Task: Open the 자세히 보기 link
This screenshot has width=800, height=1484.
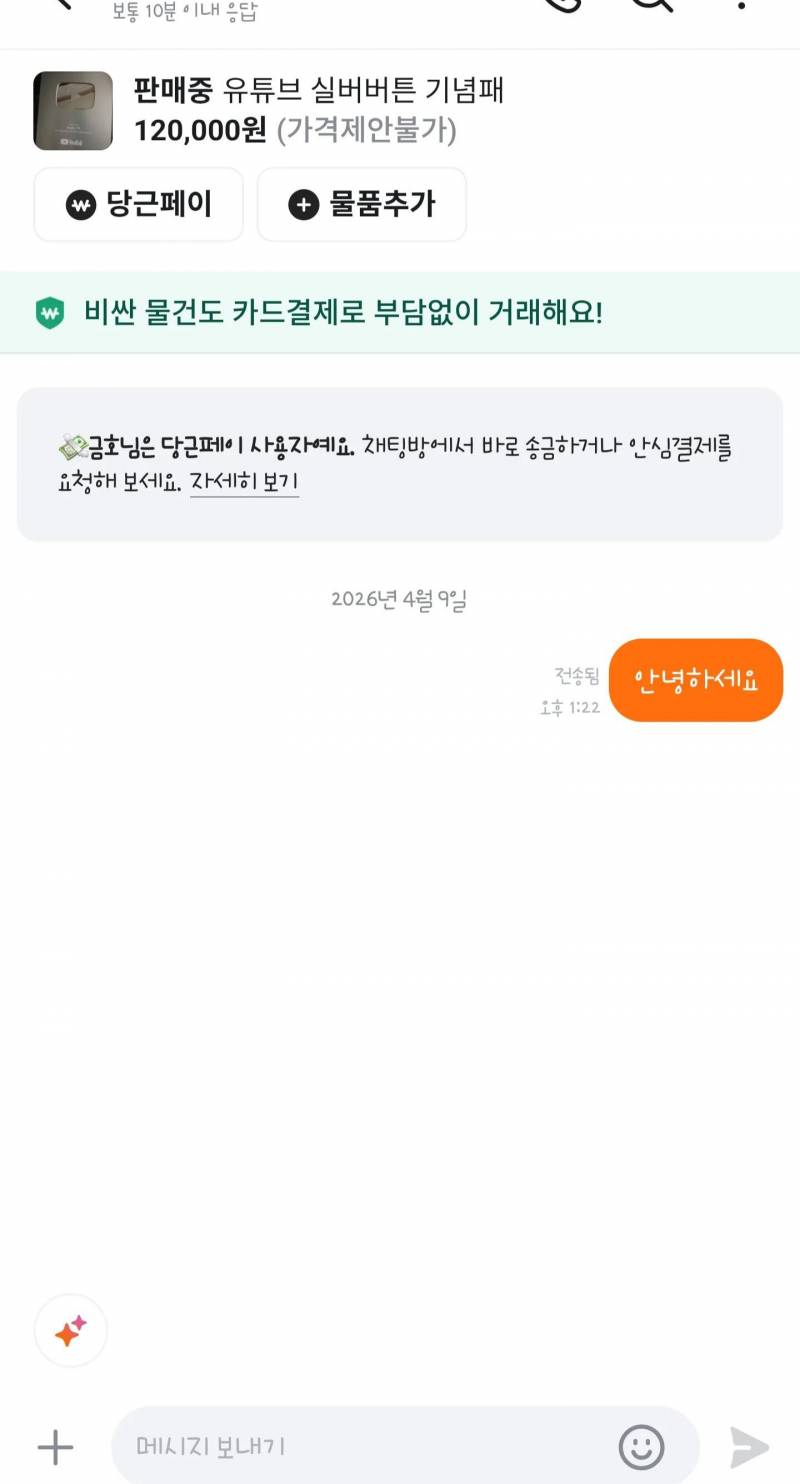Action: [x=244, y=482]
